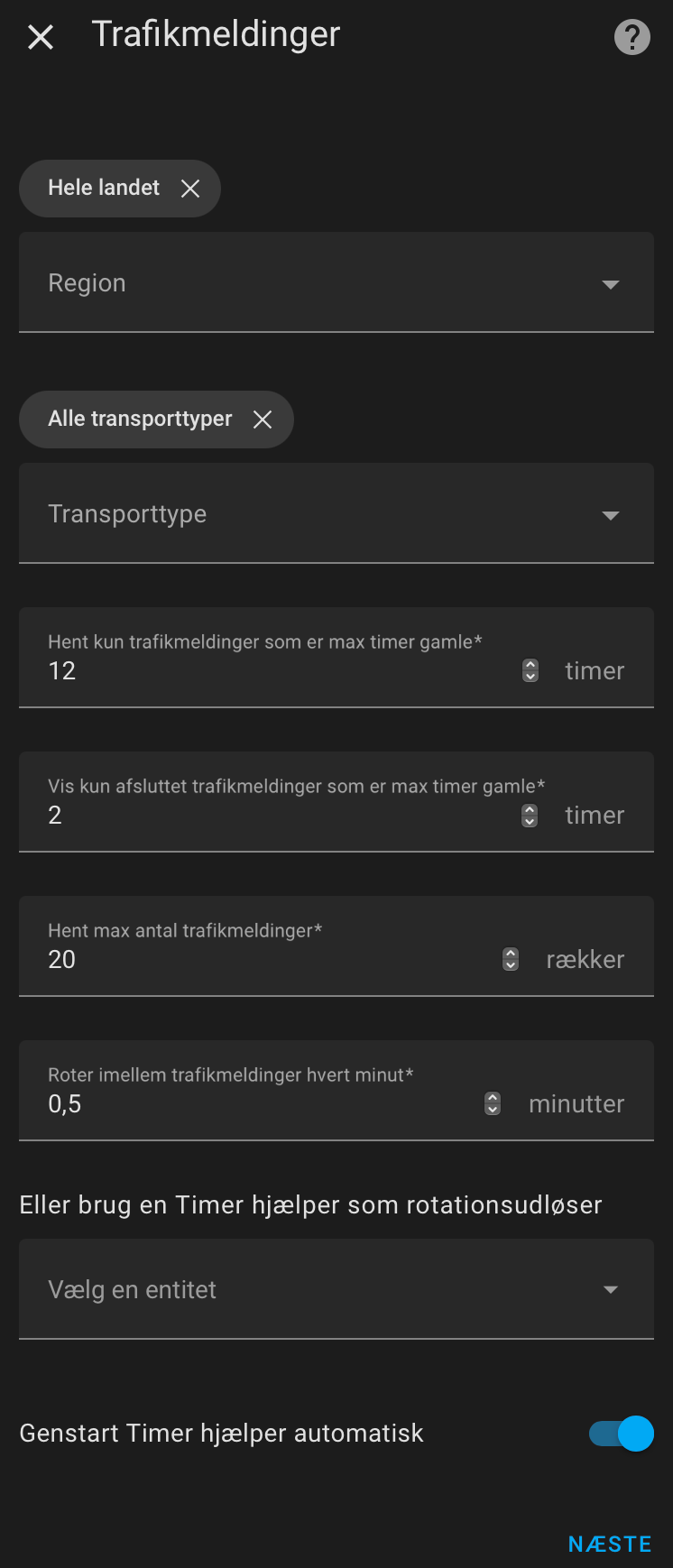Viewport: 673px width, 1568px height.
Task: Close the Trafikmeldinger dialog
Action: (x=40, y=36)
